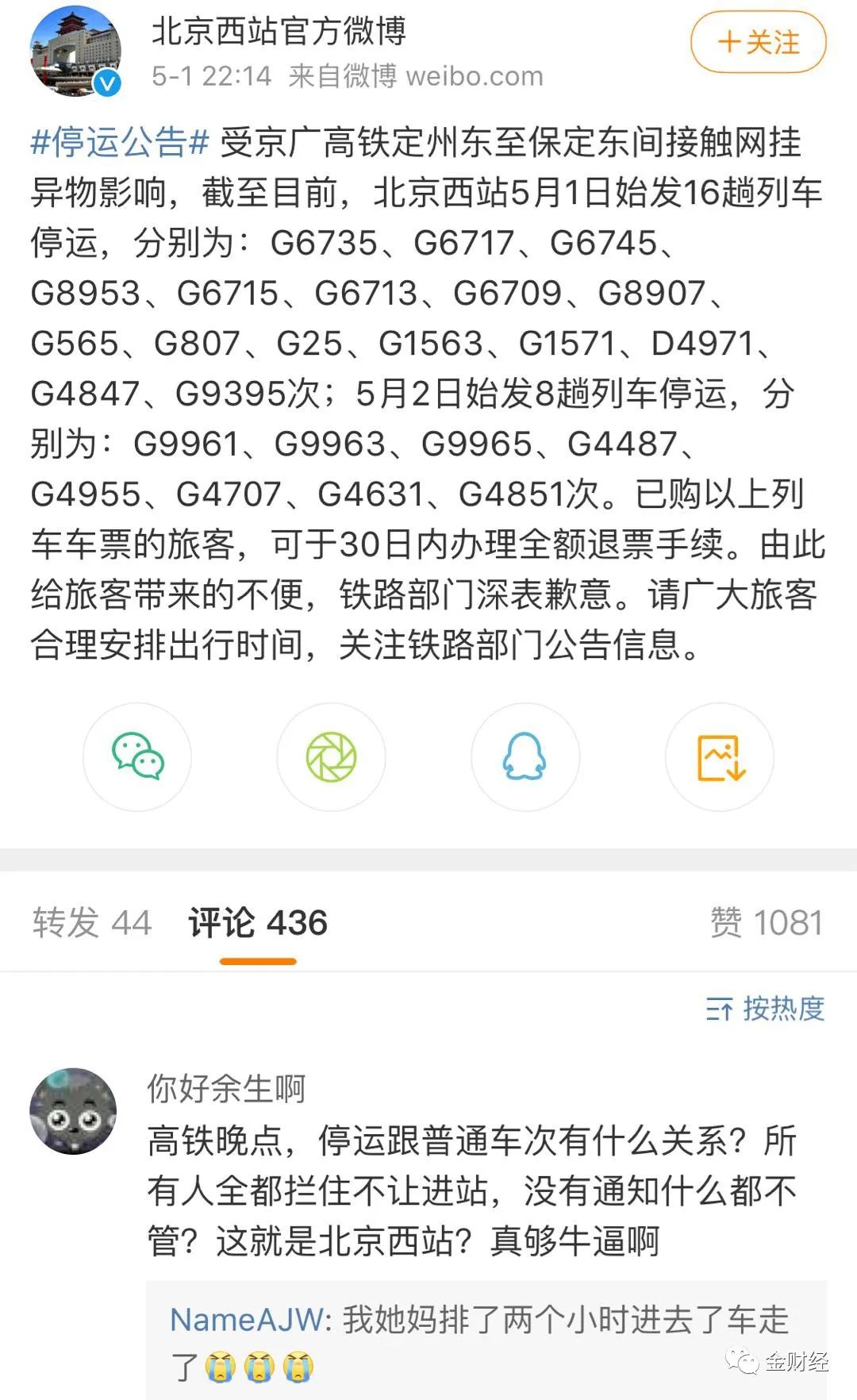Open commenter name 你好余生啊
The image size is (857, 1400).
point(226,1088)
